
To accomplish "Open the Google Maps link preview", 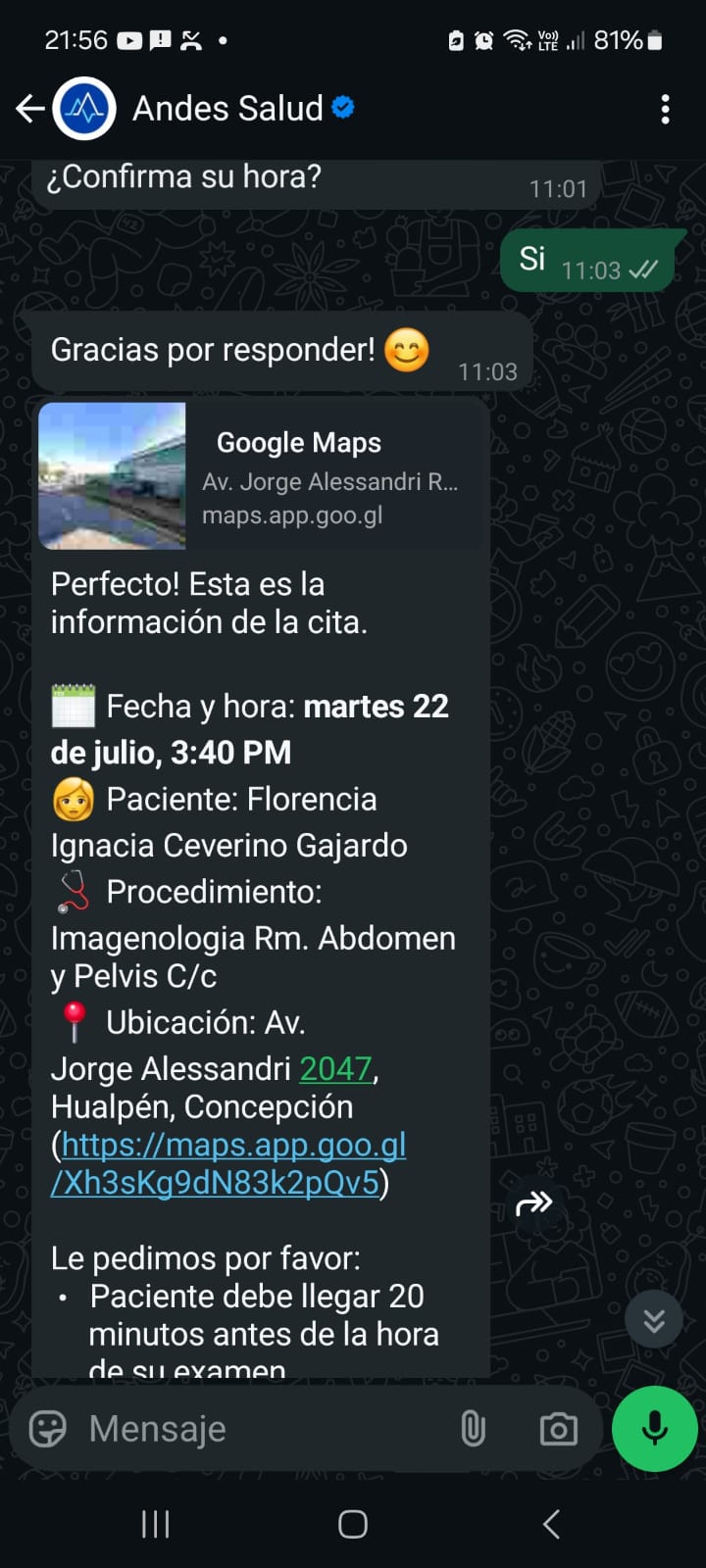I will point(263,475).
